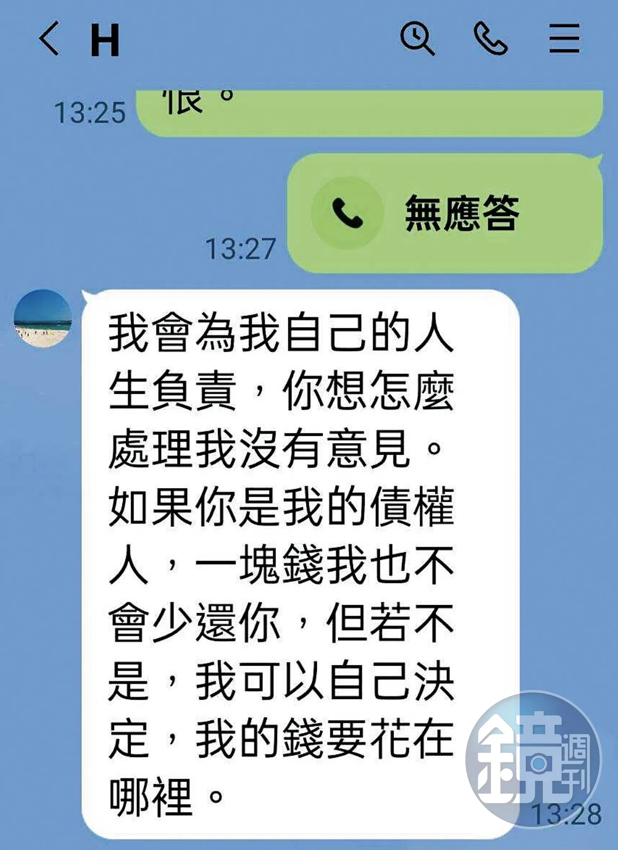Viewport: 618px width, 850px height.
Task: Tap the 無應答 call bubble to redial
Action: pyautogui.click(x=444, y=213)
